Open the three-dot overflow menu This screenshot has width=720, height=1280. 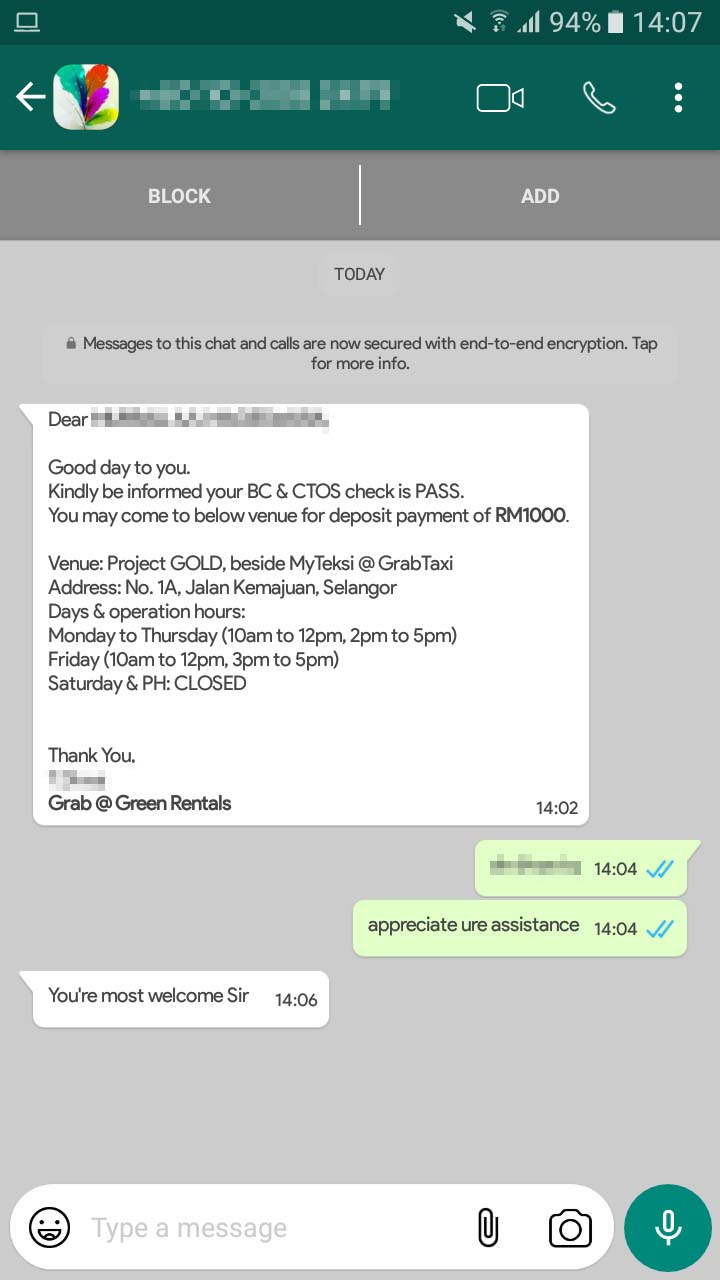(678, 97)
